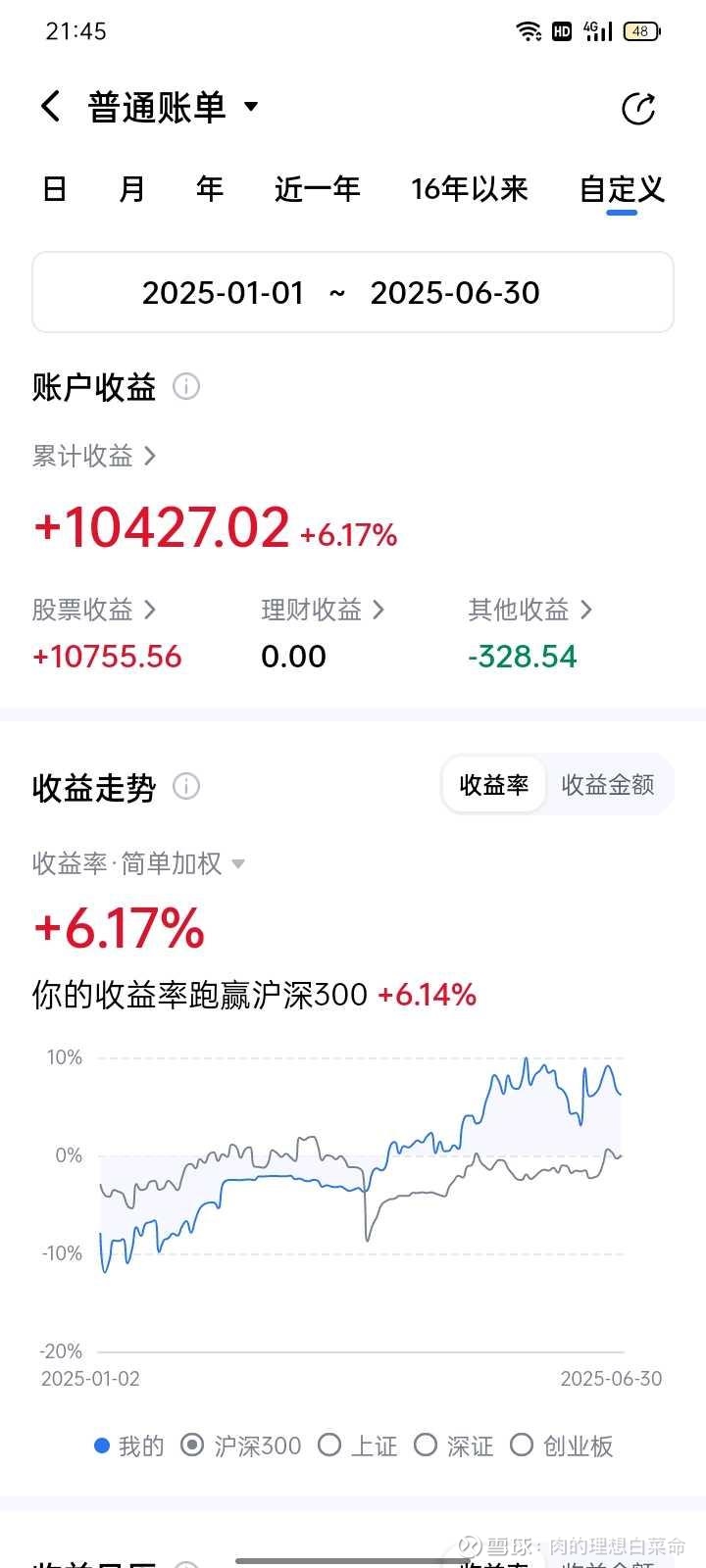Switch to the 年 tab
The image size is (706, 1568).
pyautogui.click(x=209, y=188)
